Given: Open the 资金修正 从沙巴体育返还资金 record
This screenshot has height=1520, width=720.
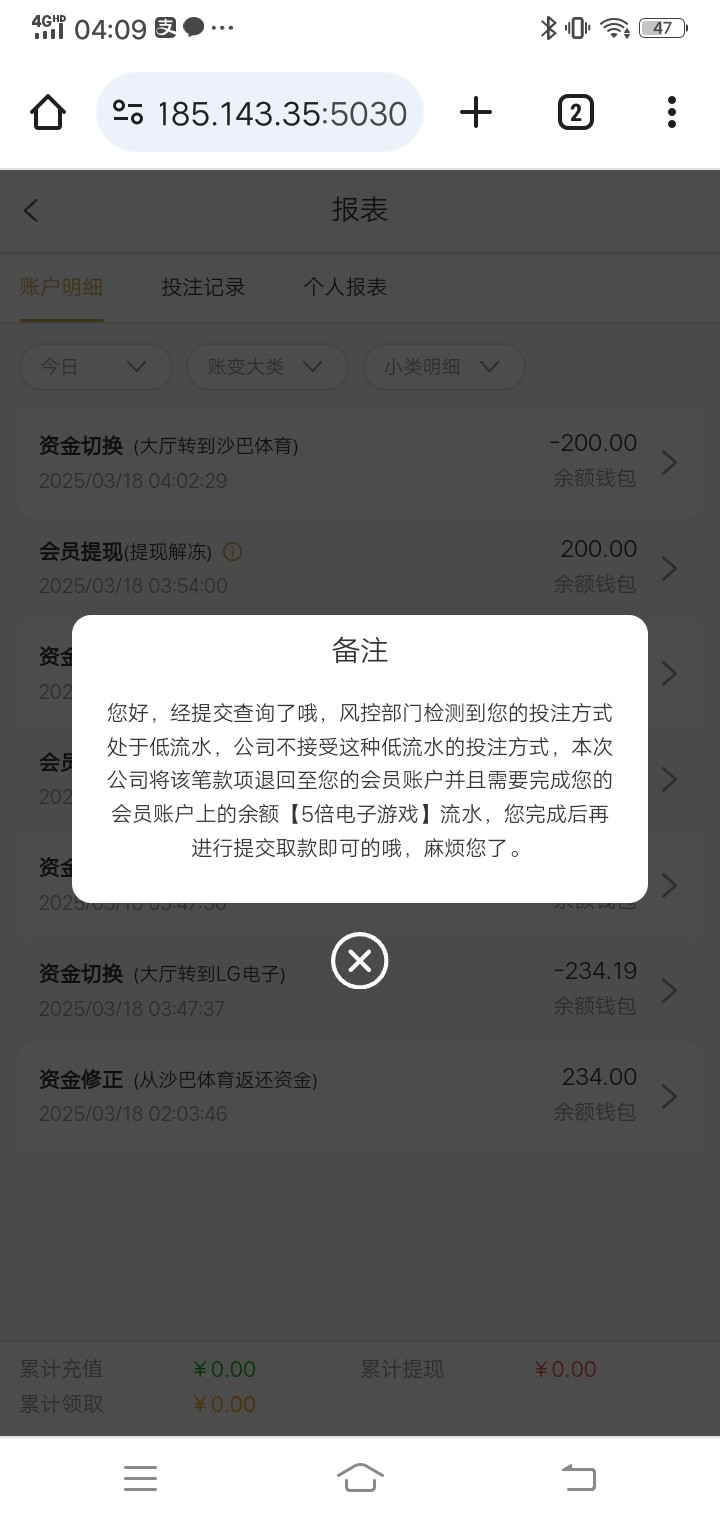Looking at the screenshot, I should click(359, 1095).
